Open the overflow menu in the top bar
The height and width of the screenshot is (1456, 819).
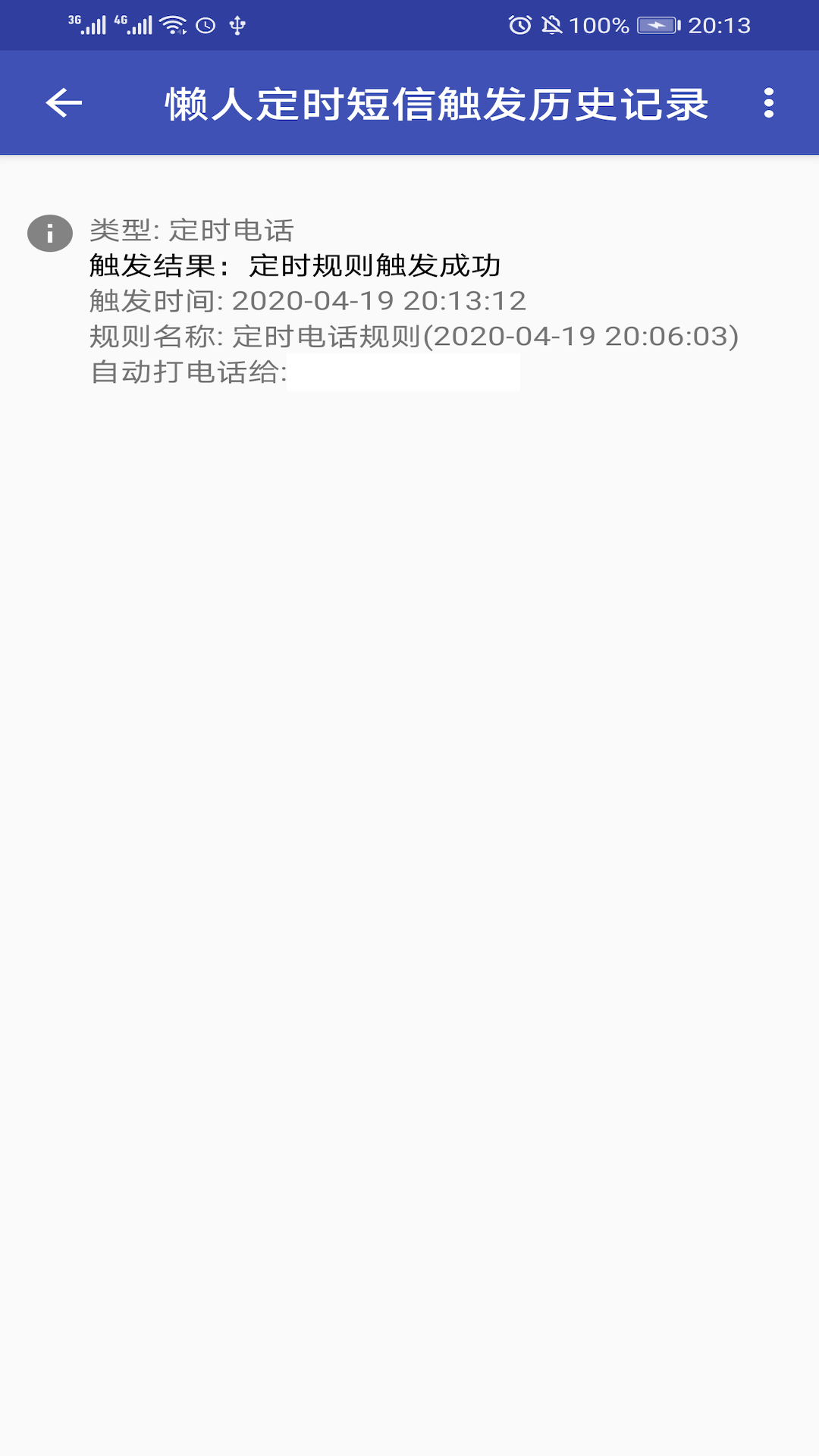point(768,104)
